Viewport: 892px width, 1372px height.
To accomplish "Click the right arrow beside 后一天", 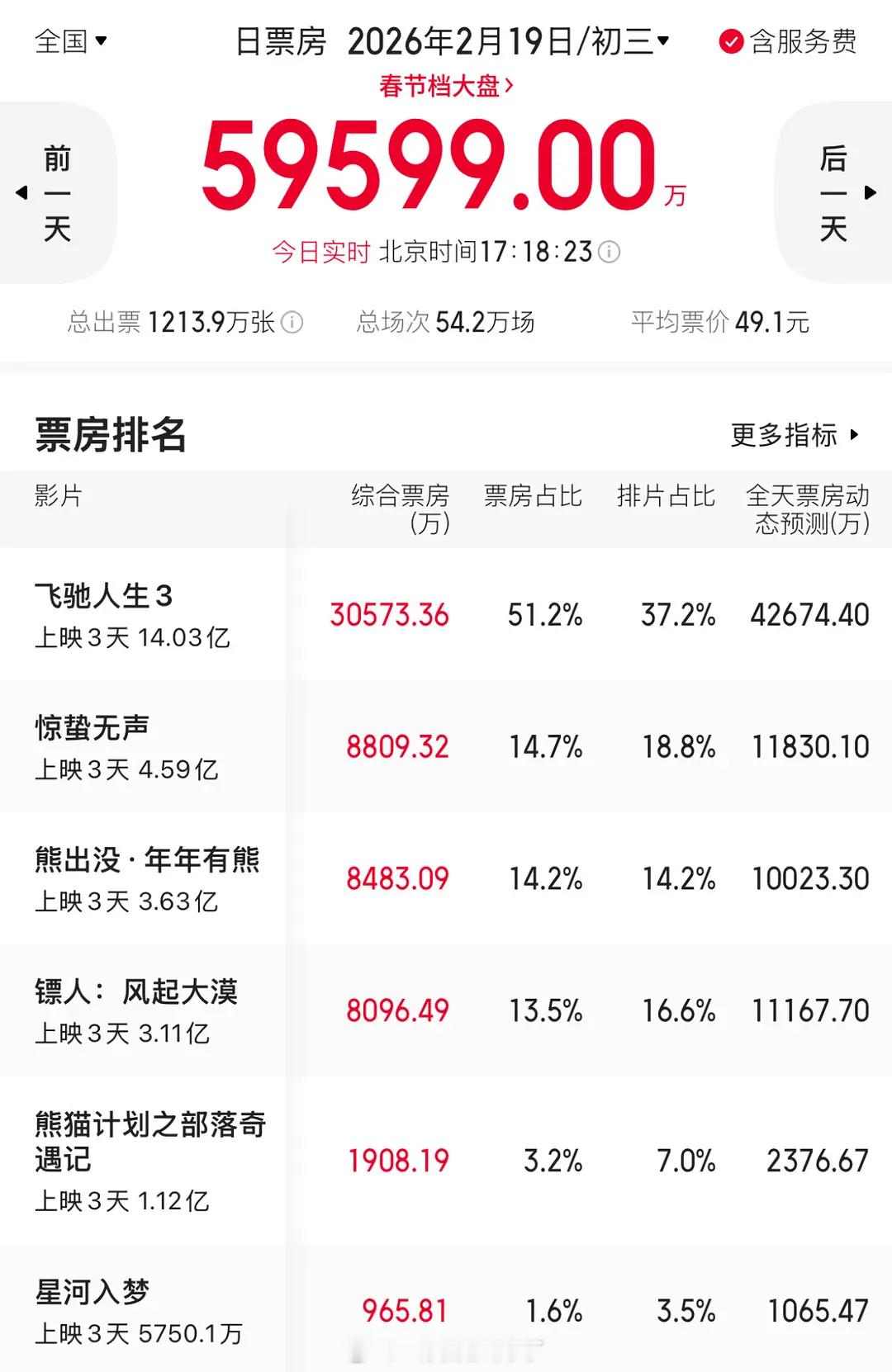I will point(869,192).
